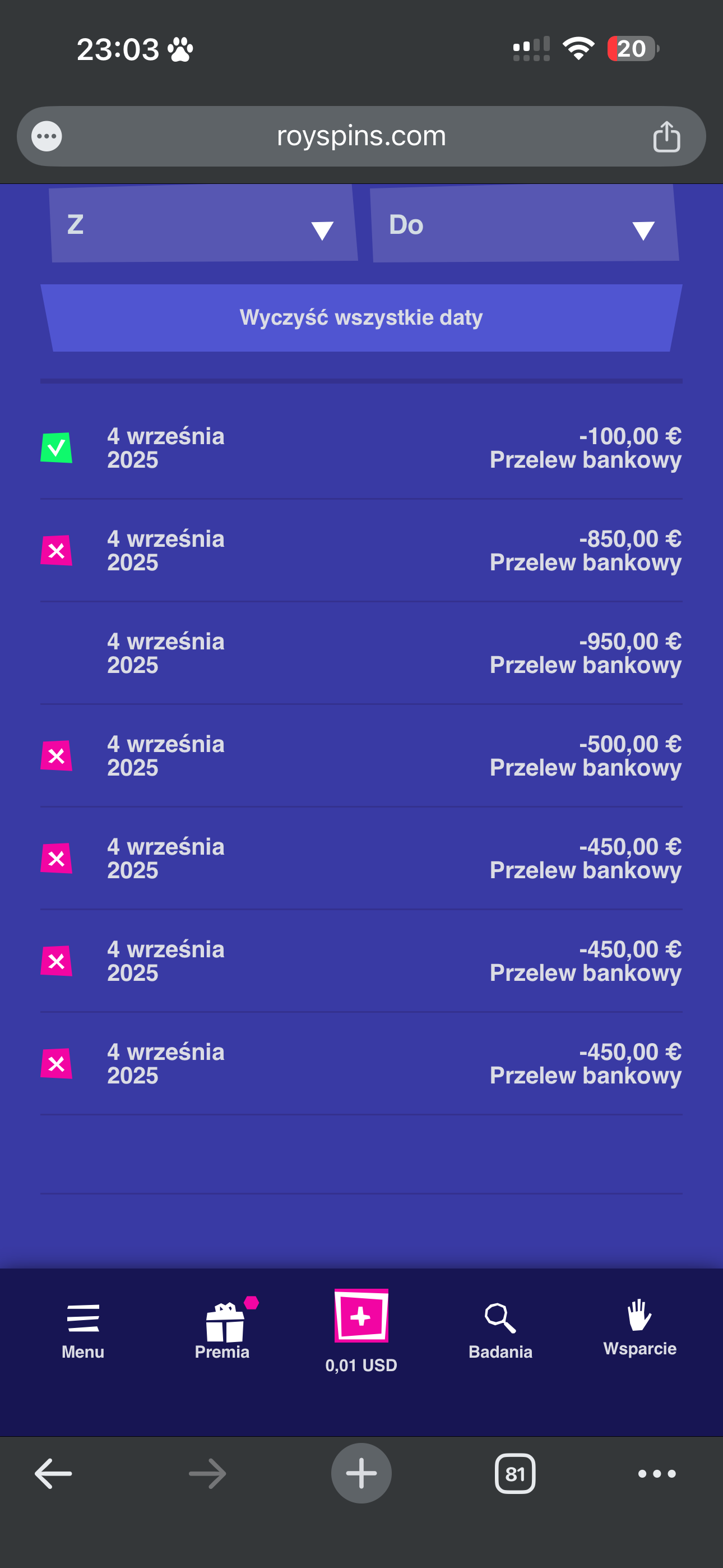The height and width of the screenshot is (1568, 723).
Task: Tap the royspins.com address bar
Action: point(361,136)
